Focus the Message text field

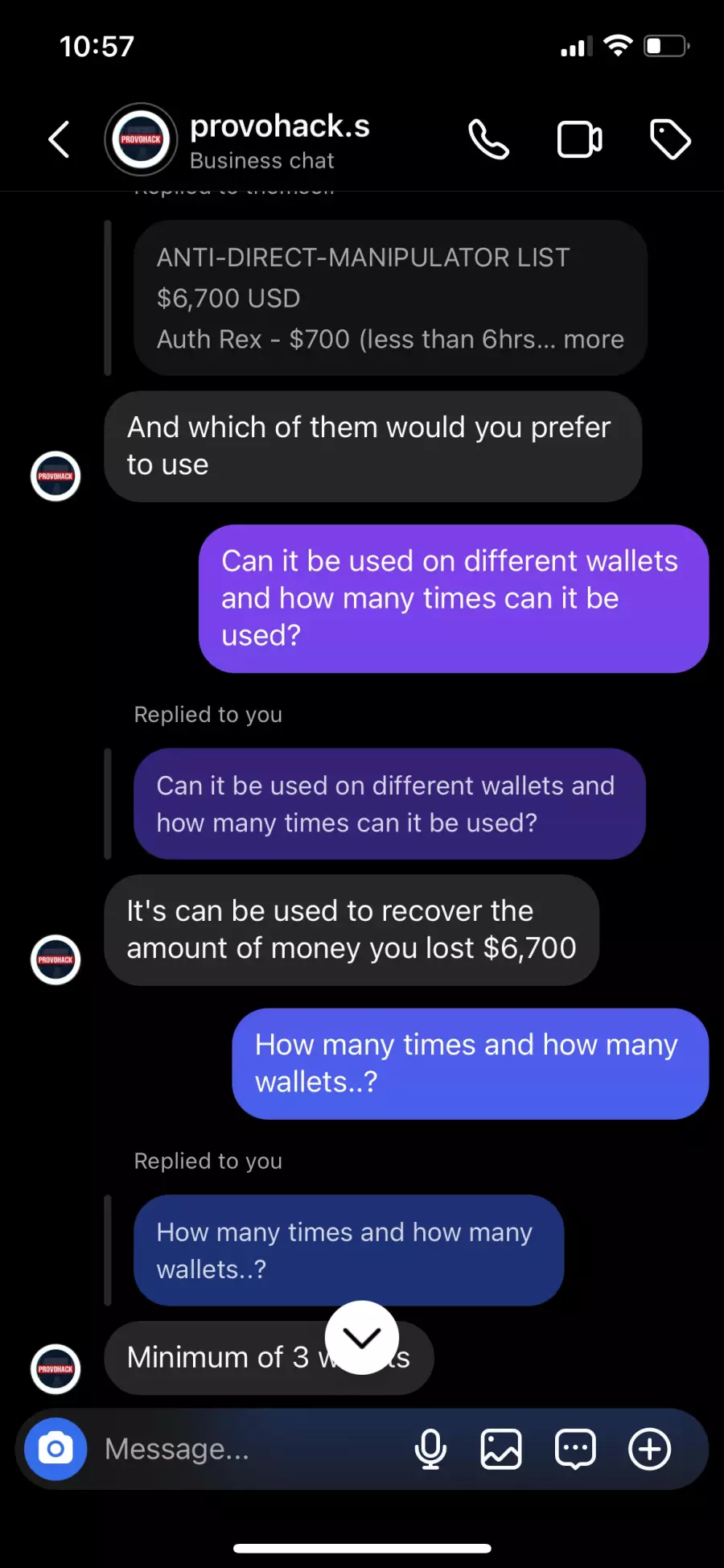249,1449
